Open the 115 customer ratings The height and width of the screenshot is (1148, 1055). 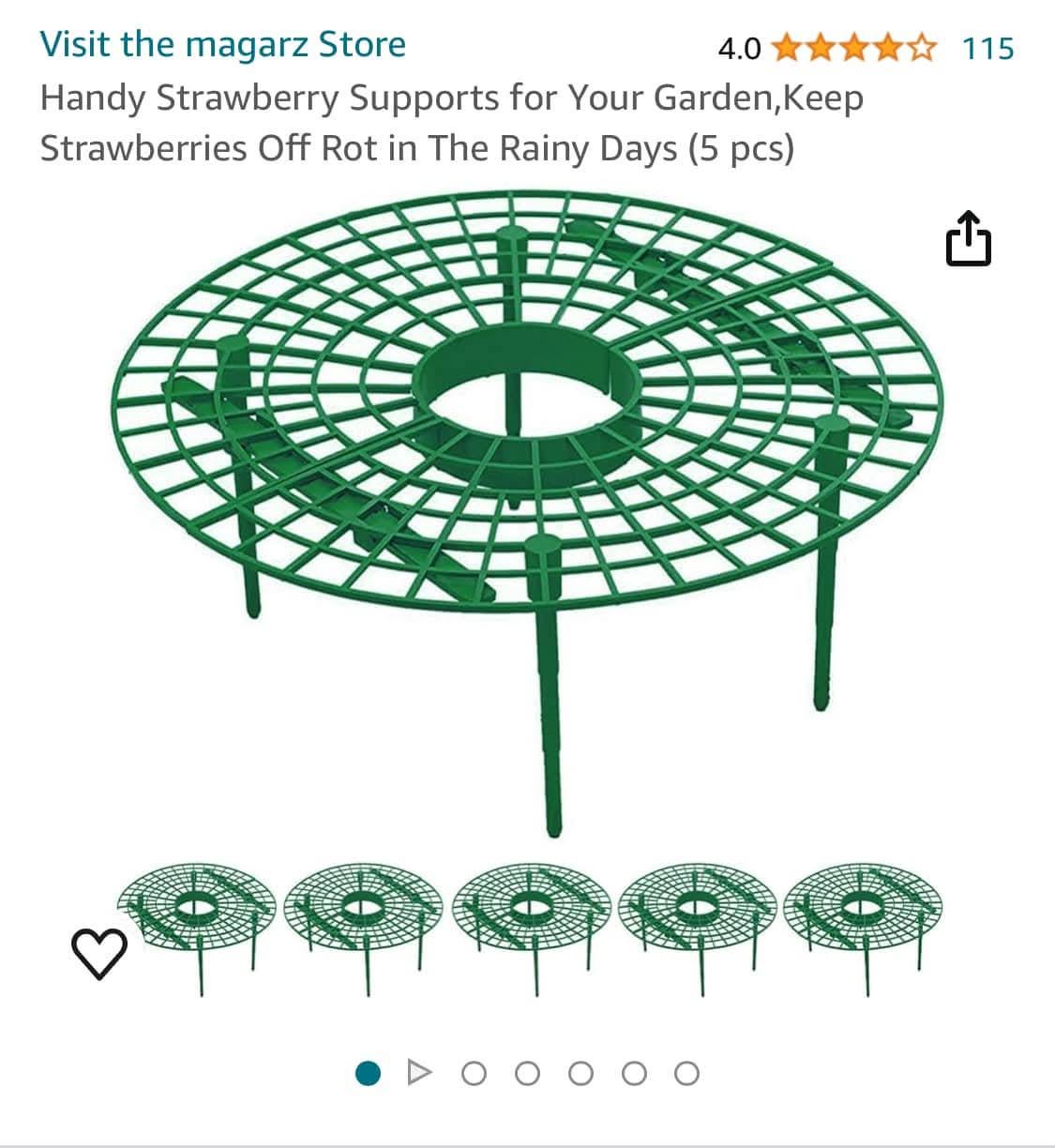click(987, 48)
